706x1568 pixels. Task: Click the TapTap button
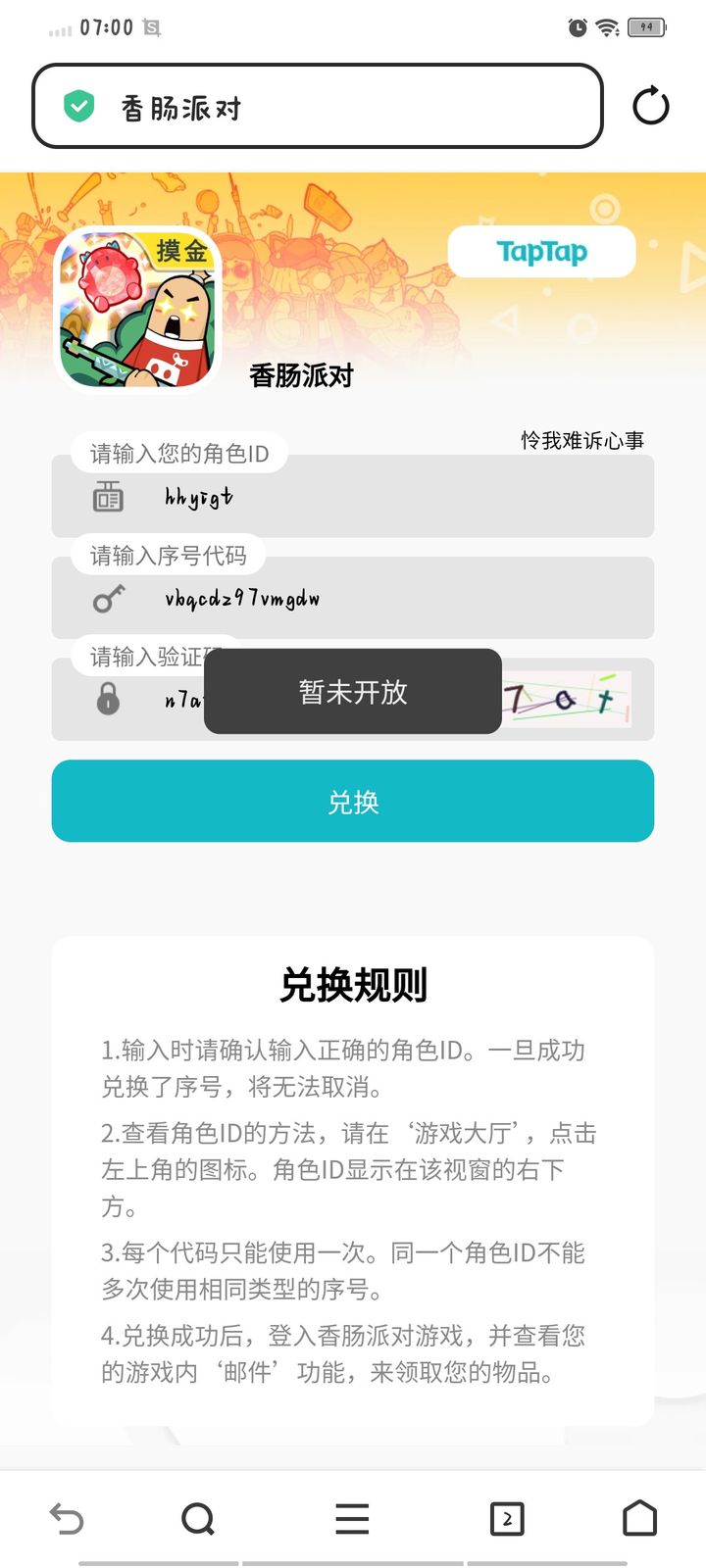(x=541, y=251)
